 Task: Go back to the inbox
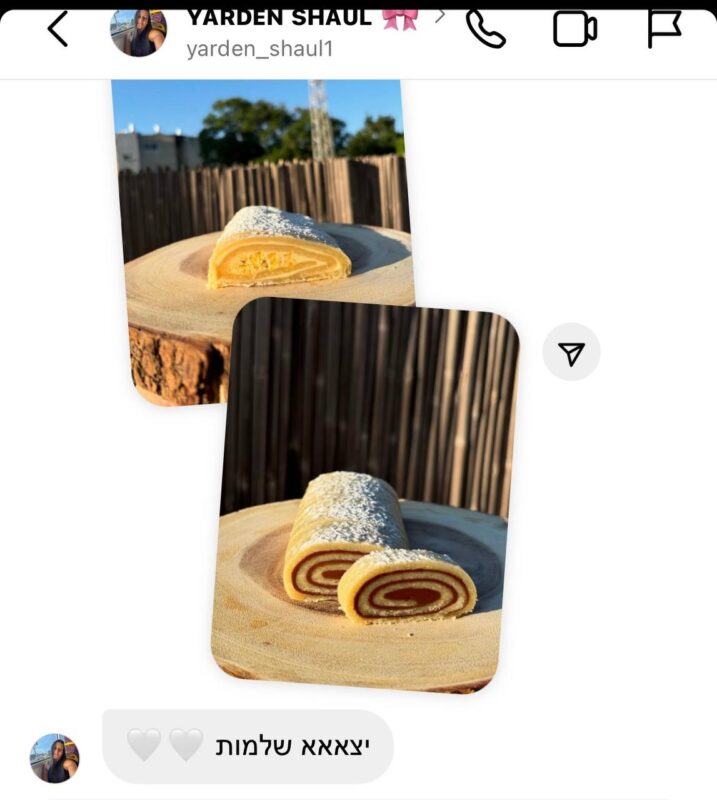pyautogui.click(x=58, y=31)
